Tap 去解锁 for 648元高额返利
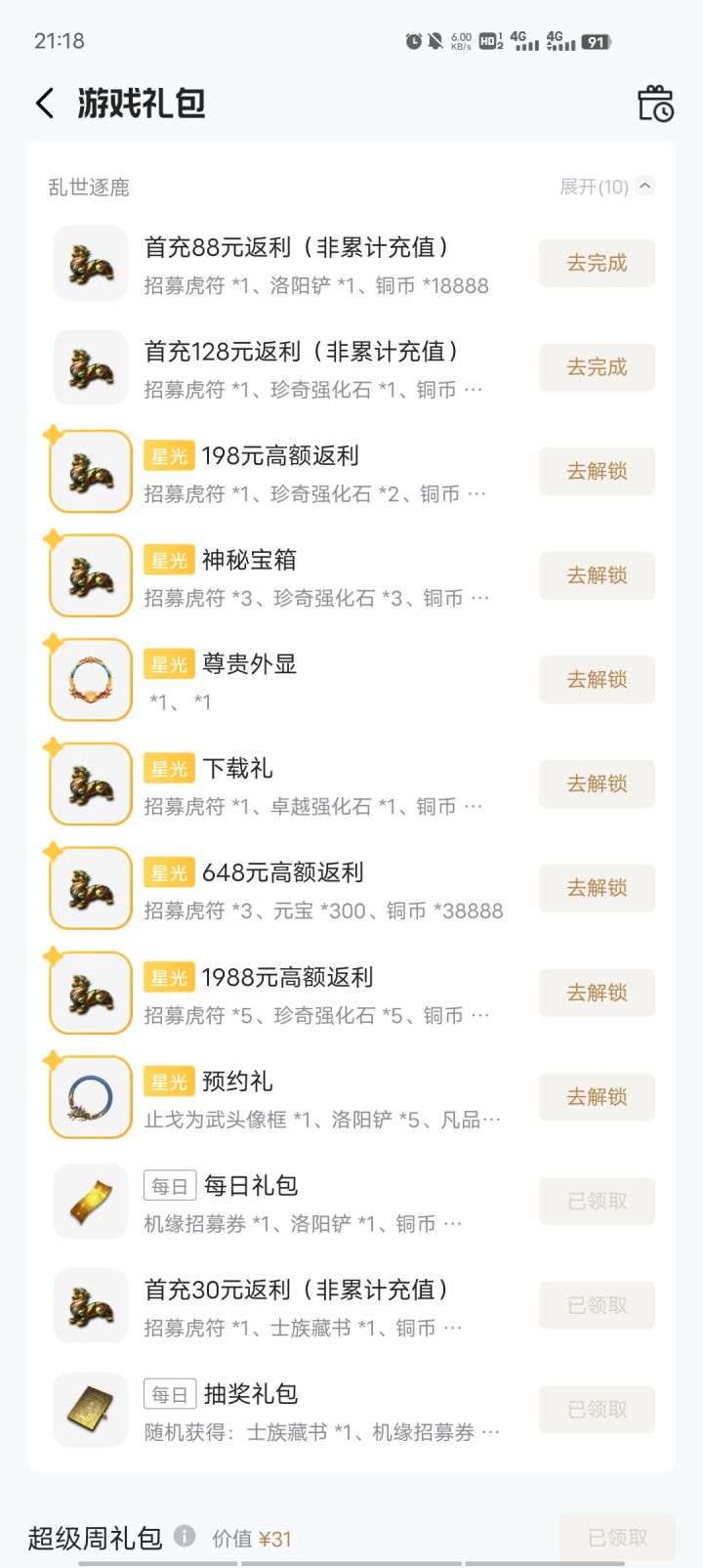This screenshot has width=703, height=1568. (597, 888)
